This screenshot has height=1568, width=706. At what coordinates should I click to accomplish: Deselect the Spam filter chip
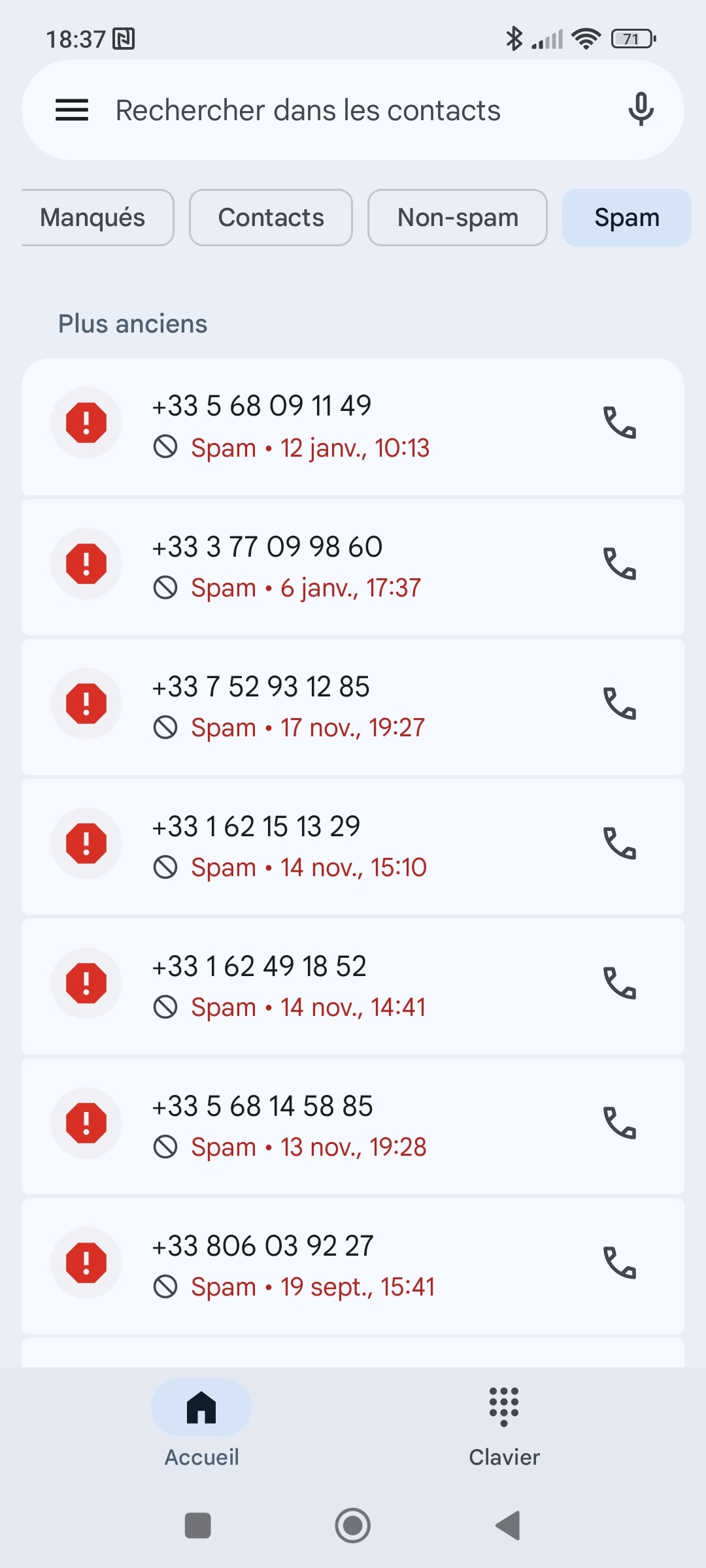(626, 218)
